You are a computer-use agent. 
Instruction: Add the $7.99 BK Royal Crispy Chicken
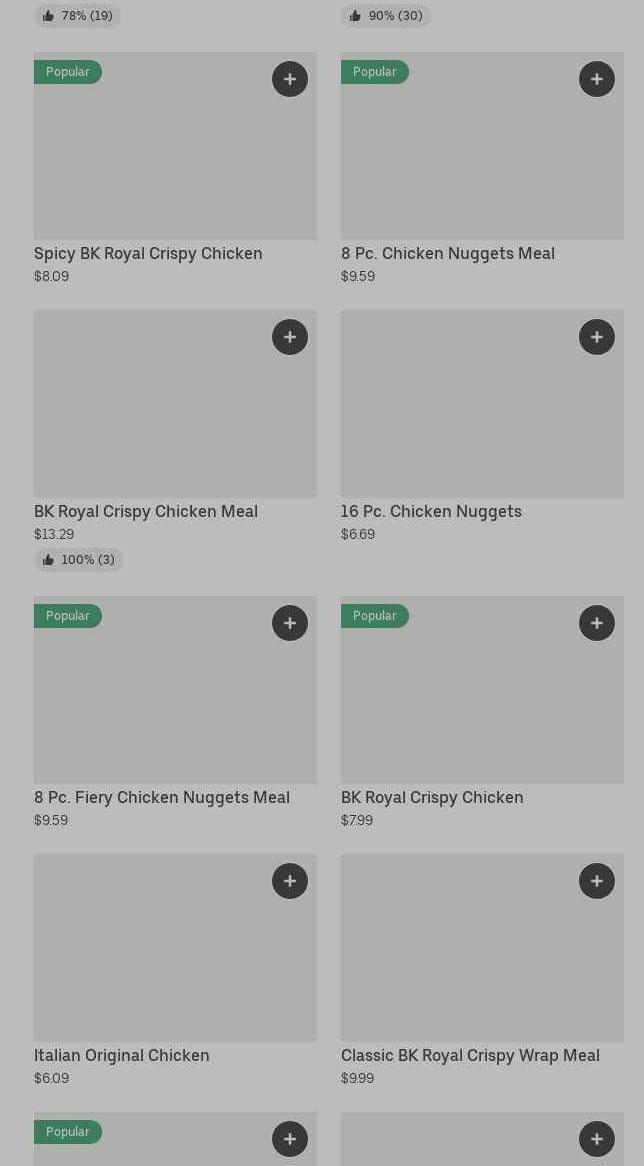[x=597, y=623]
